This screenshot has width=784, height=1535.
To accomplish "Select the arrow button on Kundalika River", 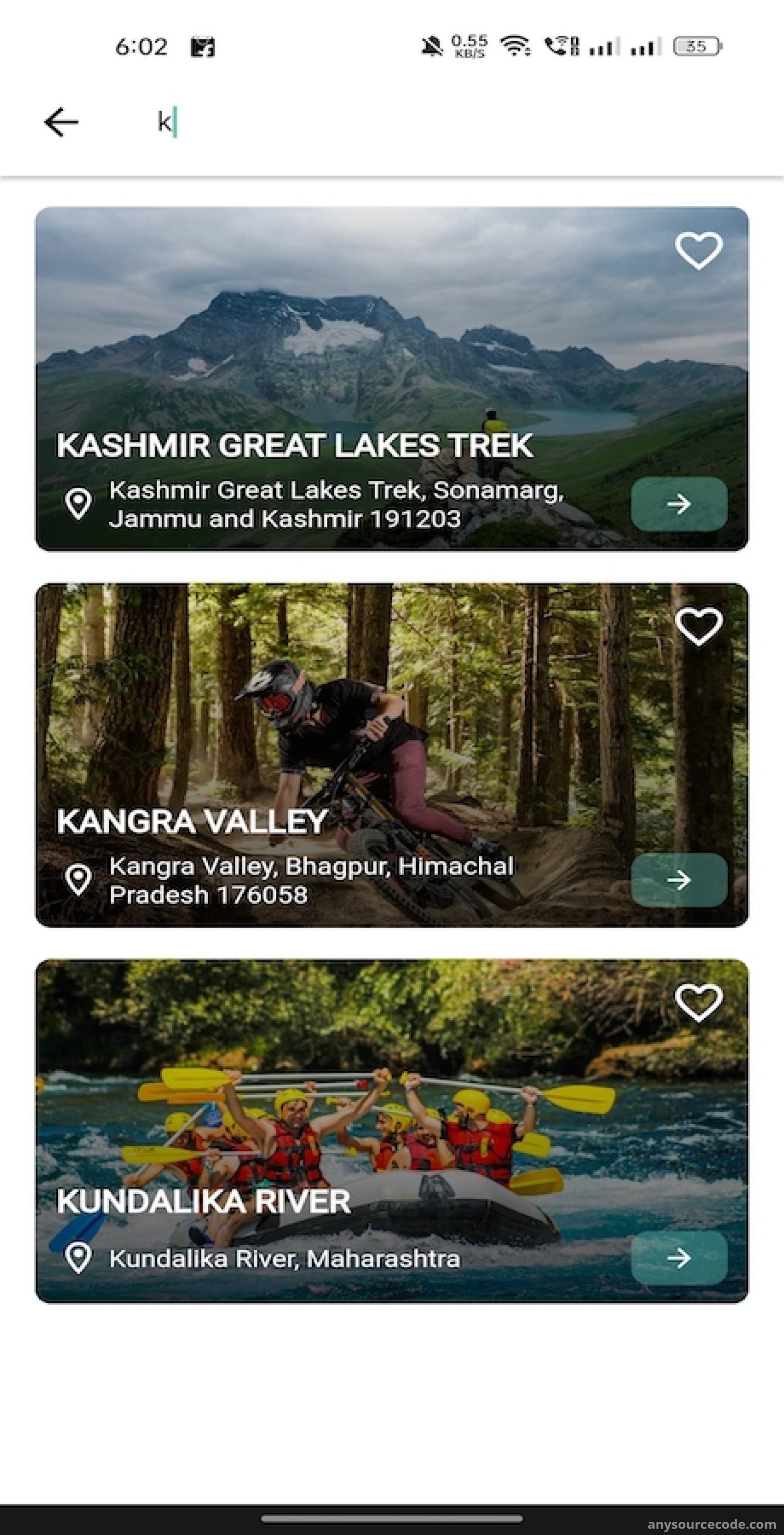I will point(679,1258).
